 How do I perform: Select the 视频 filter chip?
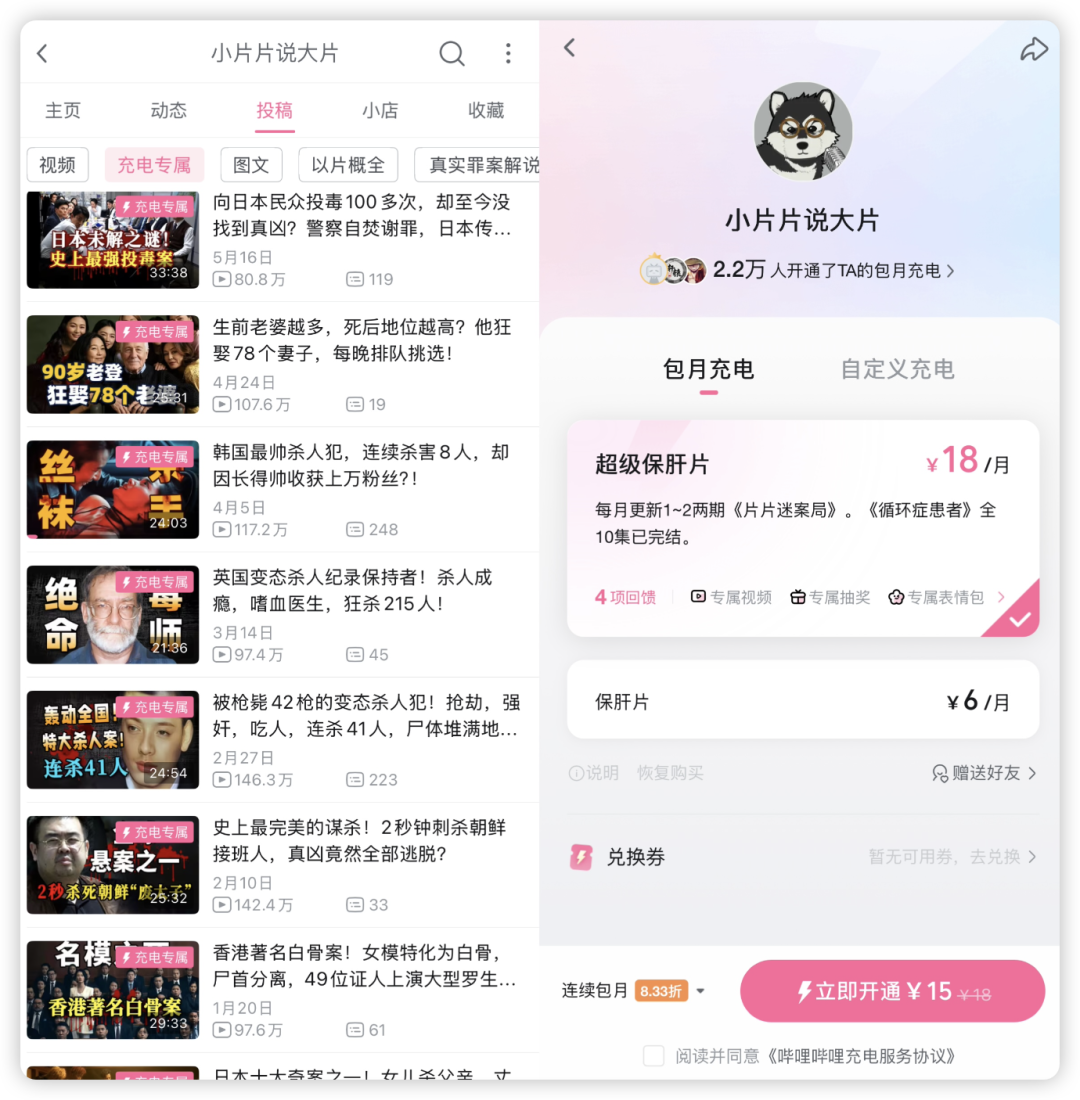click(x=58, y=165)
